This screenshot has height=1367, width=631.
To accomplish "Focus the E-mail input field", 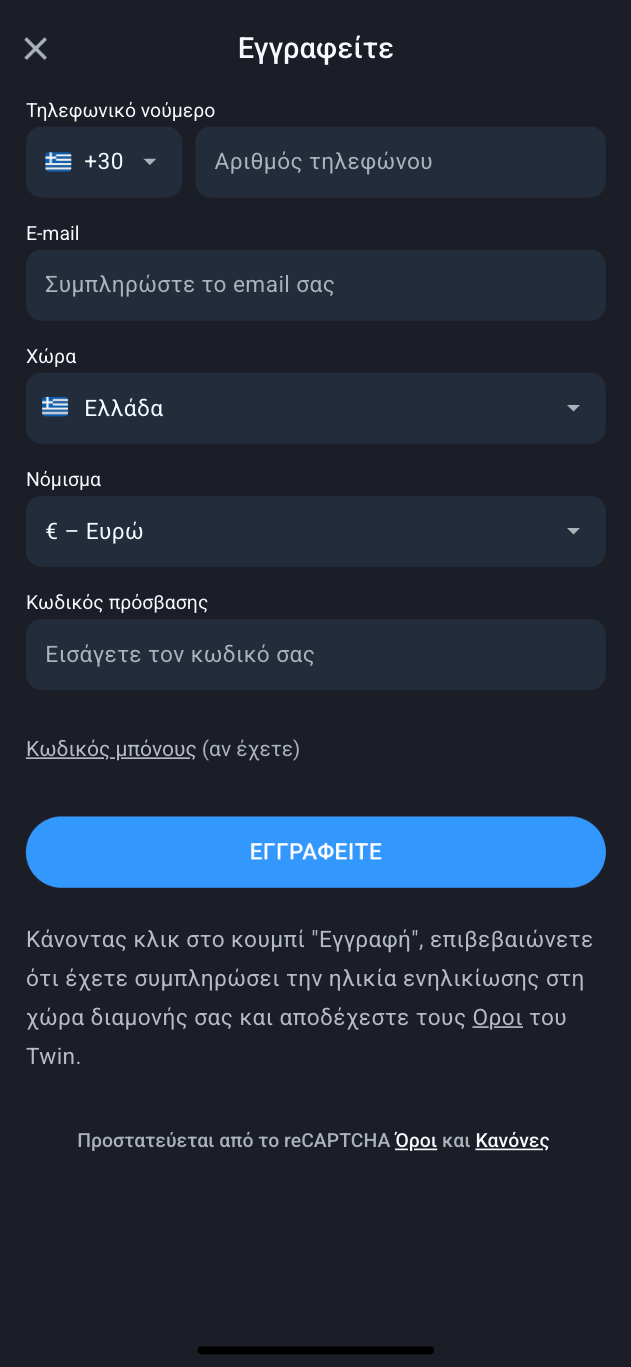I will 315,285.
